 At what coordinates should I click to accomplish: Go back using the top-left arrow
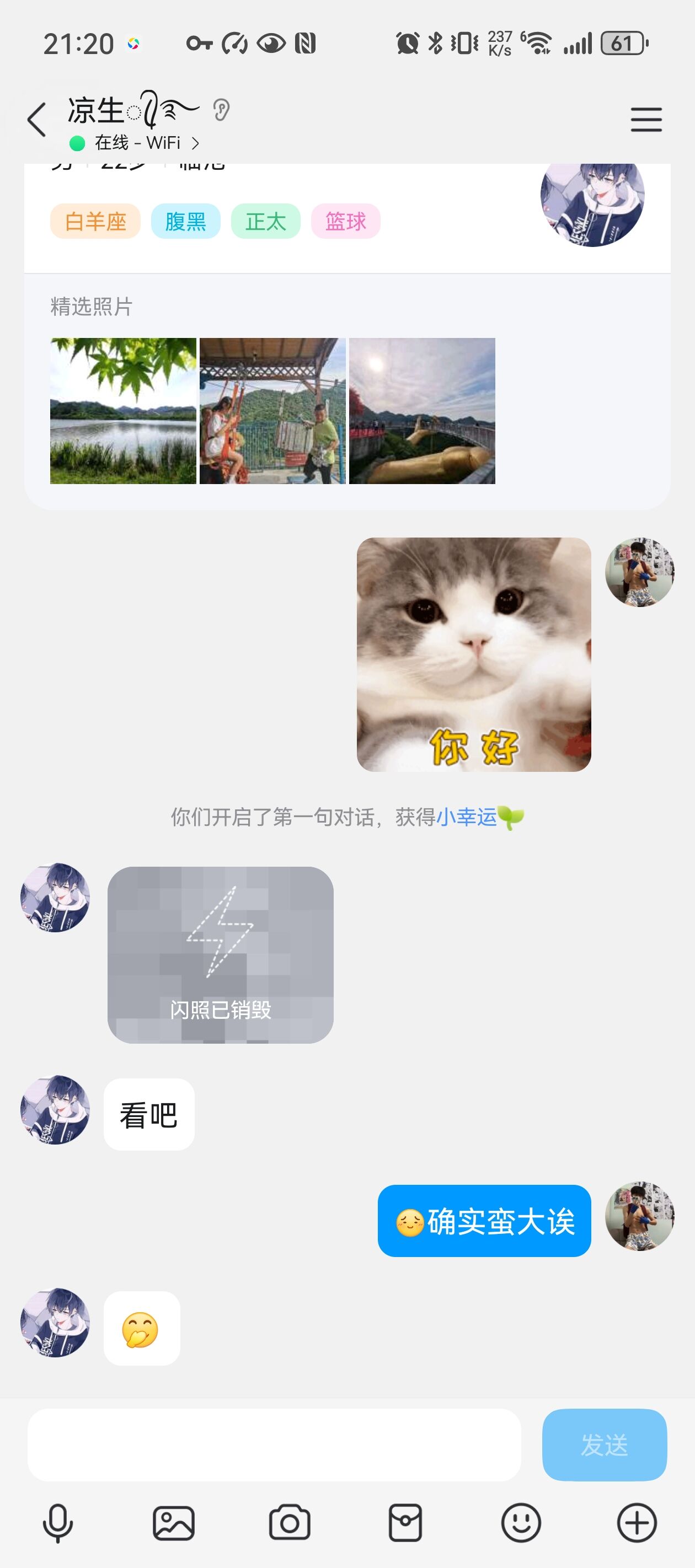pos(37,119)
